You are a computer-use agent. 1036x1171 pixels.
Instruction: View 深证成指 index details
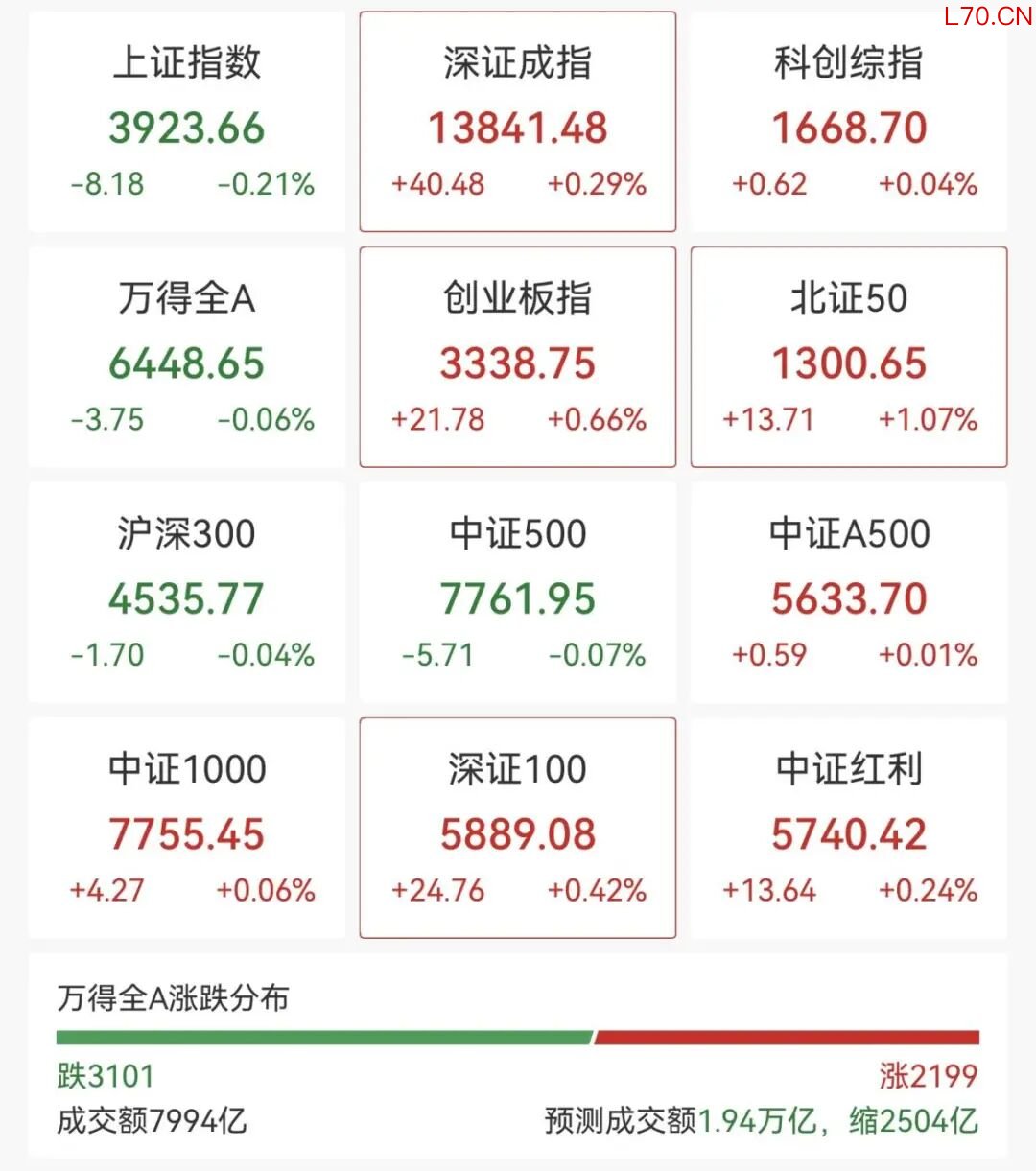518,122
